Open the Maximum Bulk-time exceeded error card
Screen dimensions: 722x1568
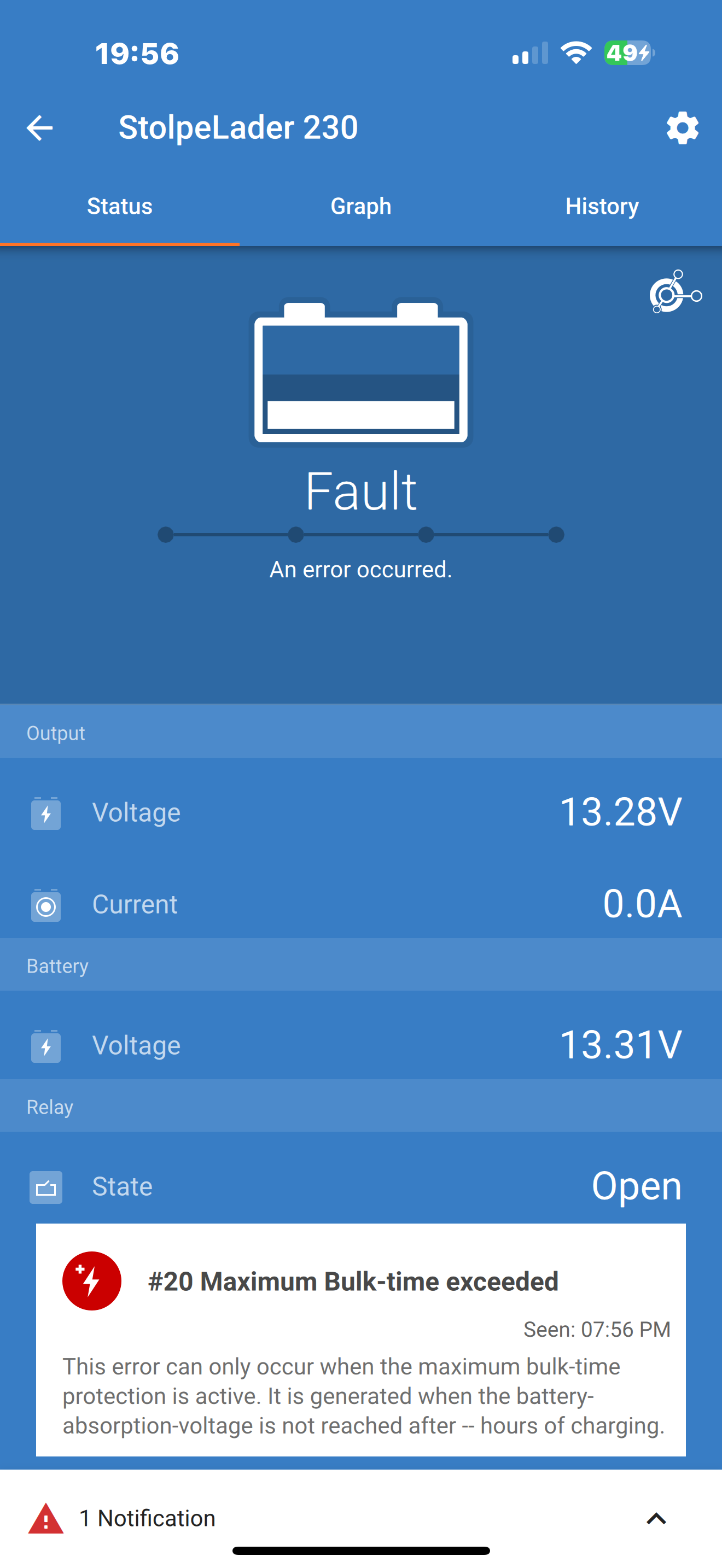click(360, 1339)
